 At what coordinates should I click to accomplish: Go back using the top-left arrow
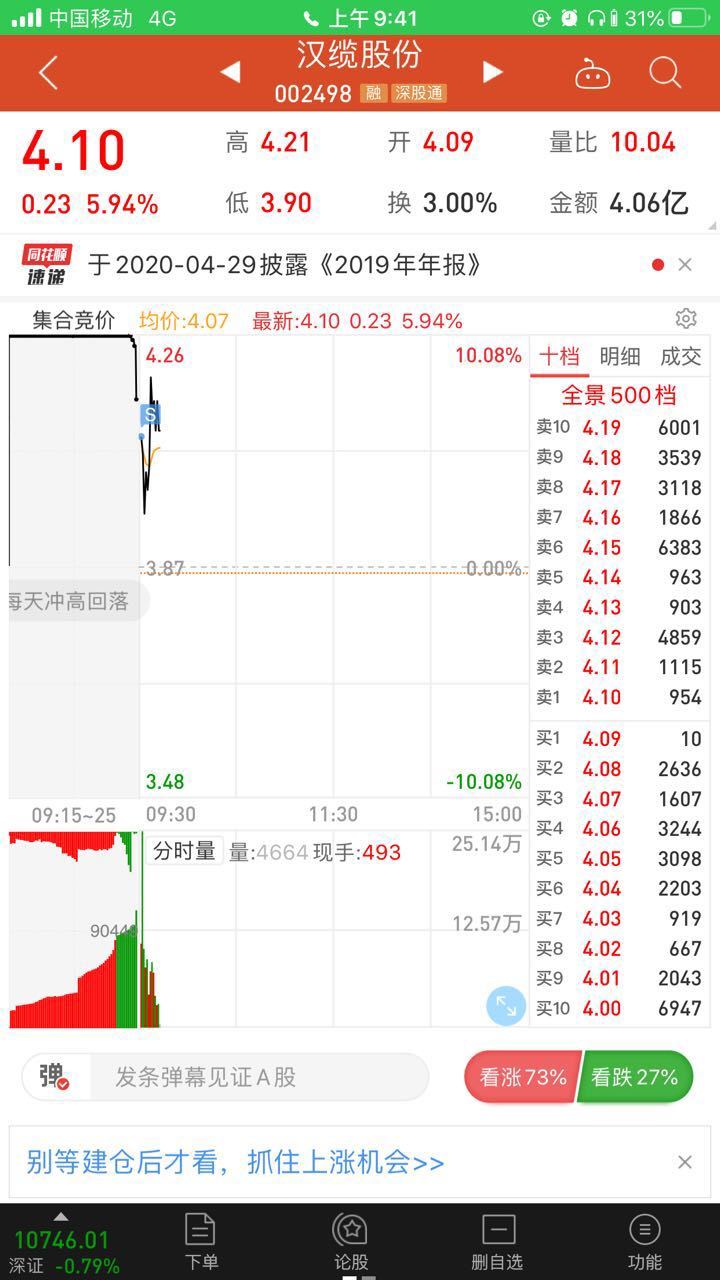pos(48,72)
